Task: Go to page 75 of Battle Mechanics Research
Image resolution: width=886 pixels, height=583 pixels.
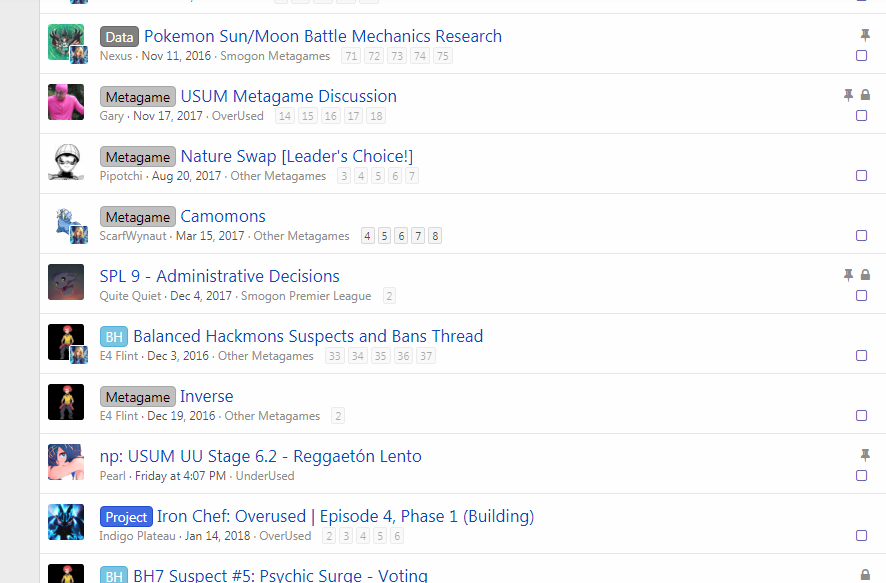Action: click(x=443, y=56)
